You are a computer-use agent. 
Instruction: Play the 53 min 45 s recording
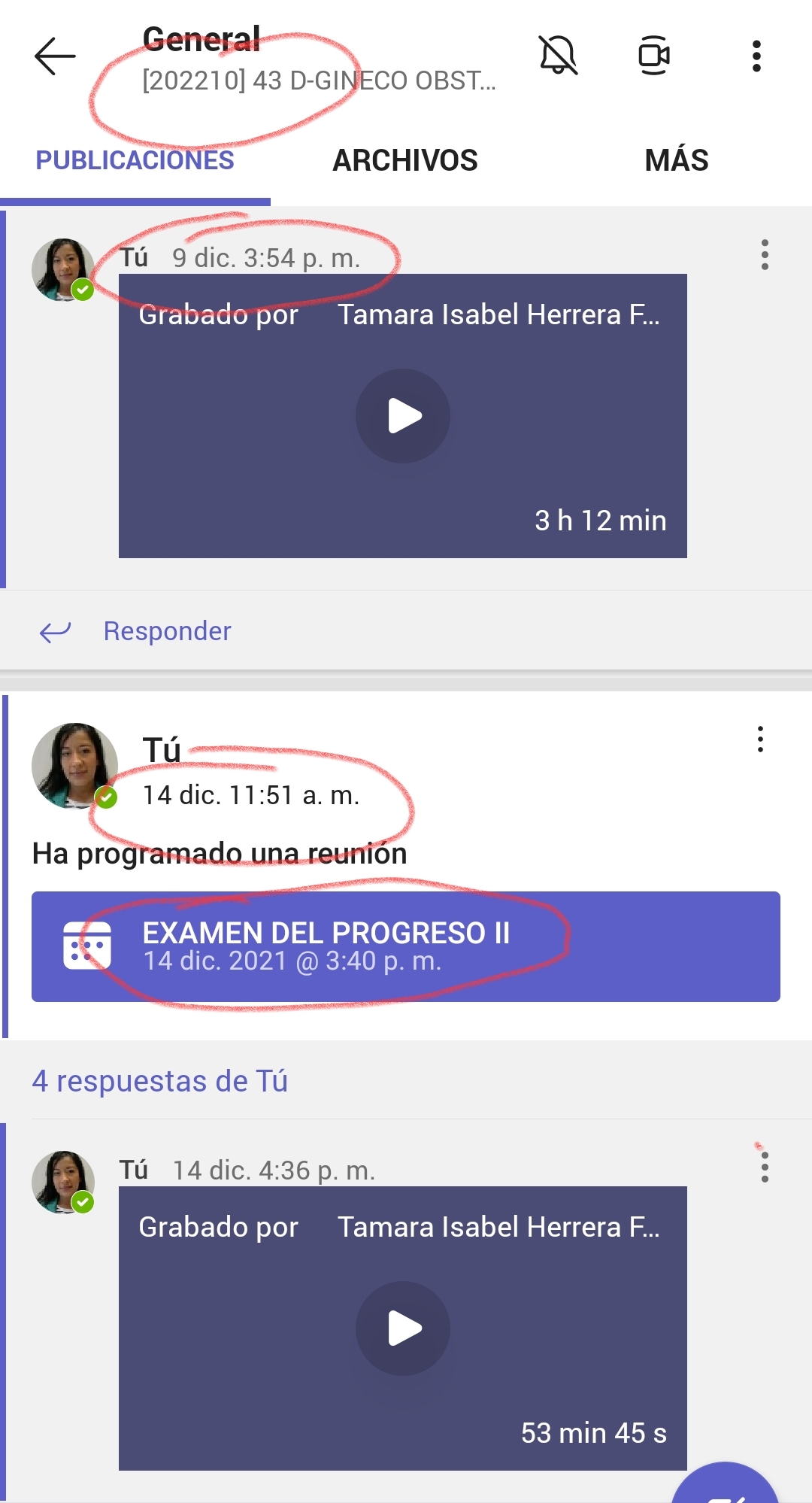tap(403, 1328)
